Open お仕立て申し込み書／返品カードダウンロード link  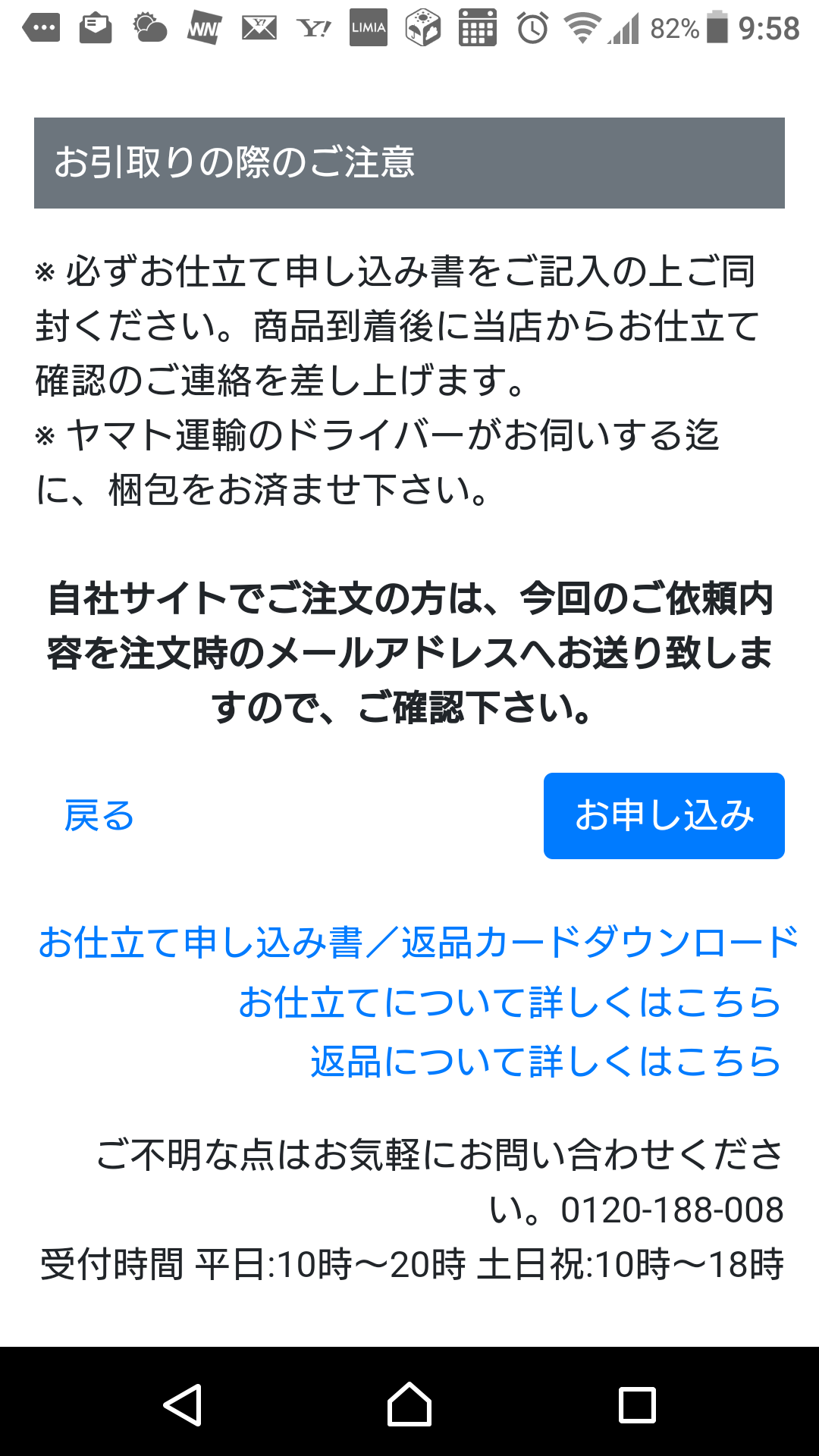(419, 942)
